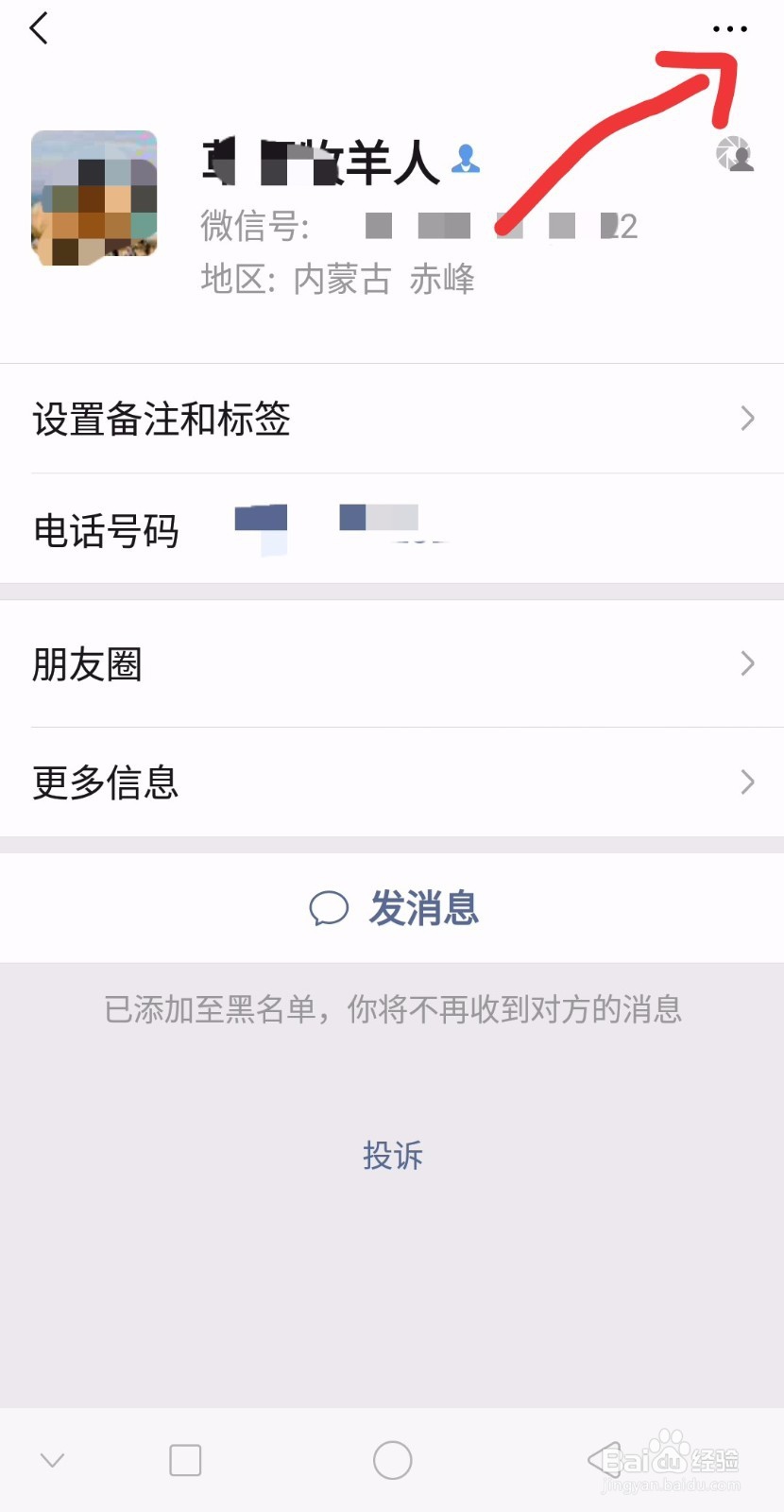Select the 朋友圈 list entry
784x1512 pixels.
coord(87,665)
